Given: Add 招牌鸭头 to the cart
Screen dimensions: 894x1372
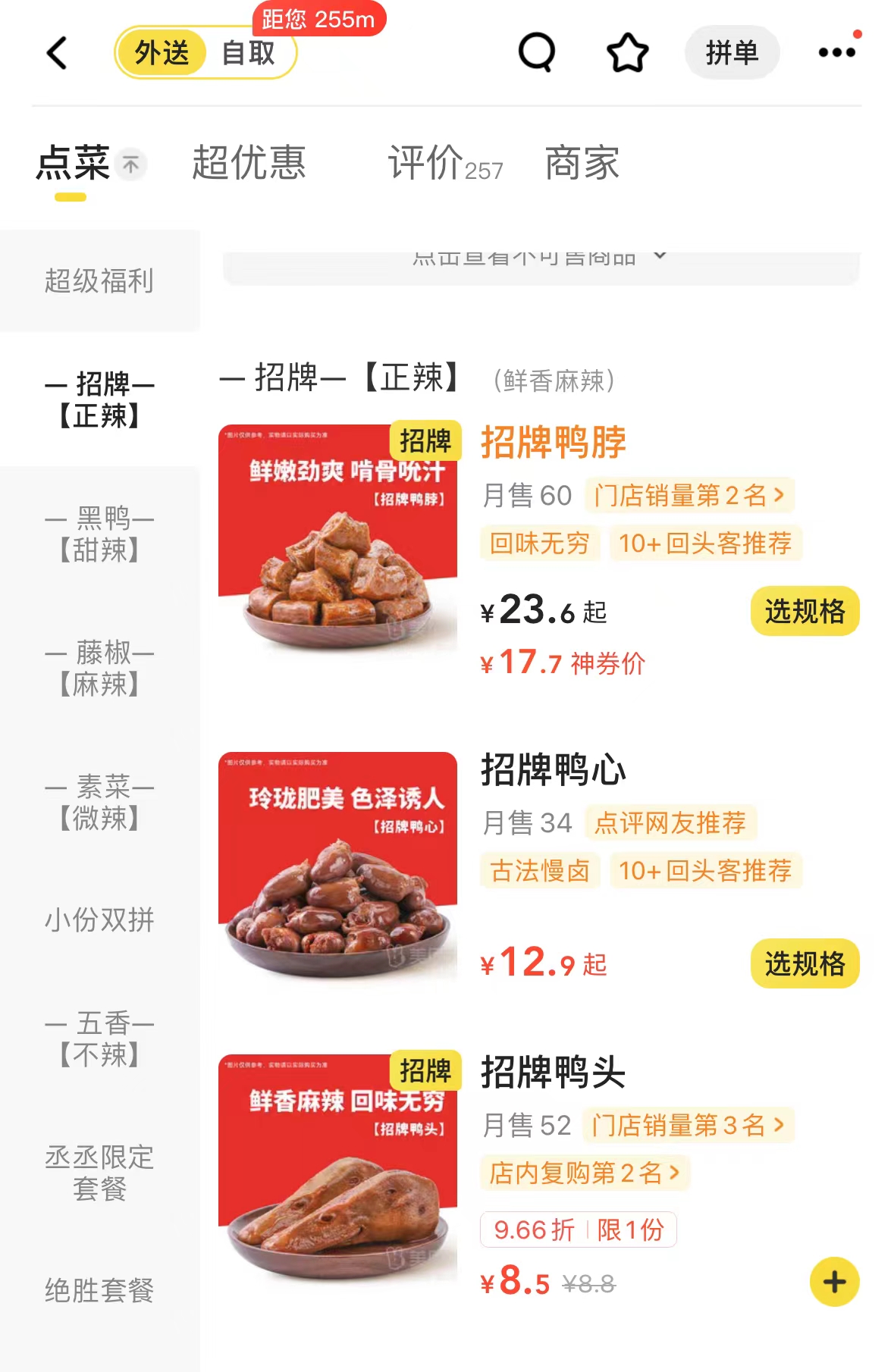Looking at the screenshot, I should (x=834, y=1282).
